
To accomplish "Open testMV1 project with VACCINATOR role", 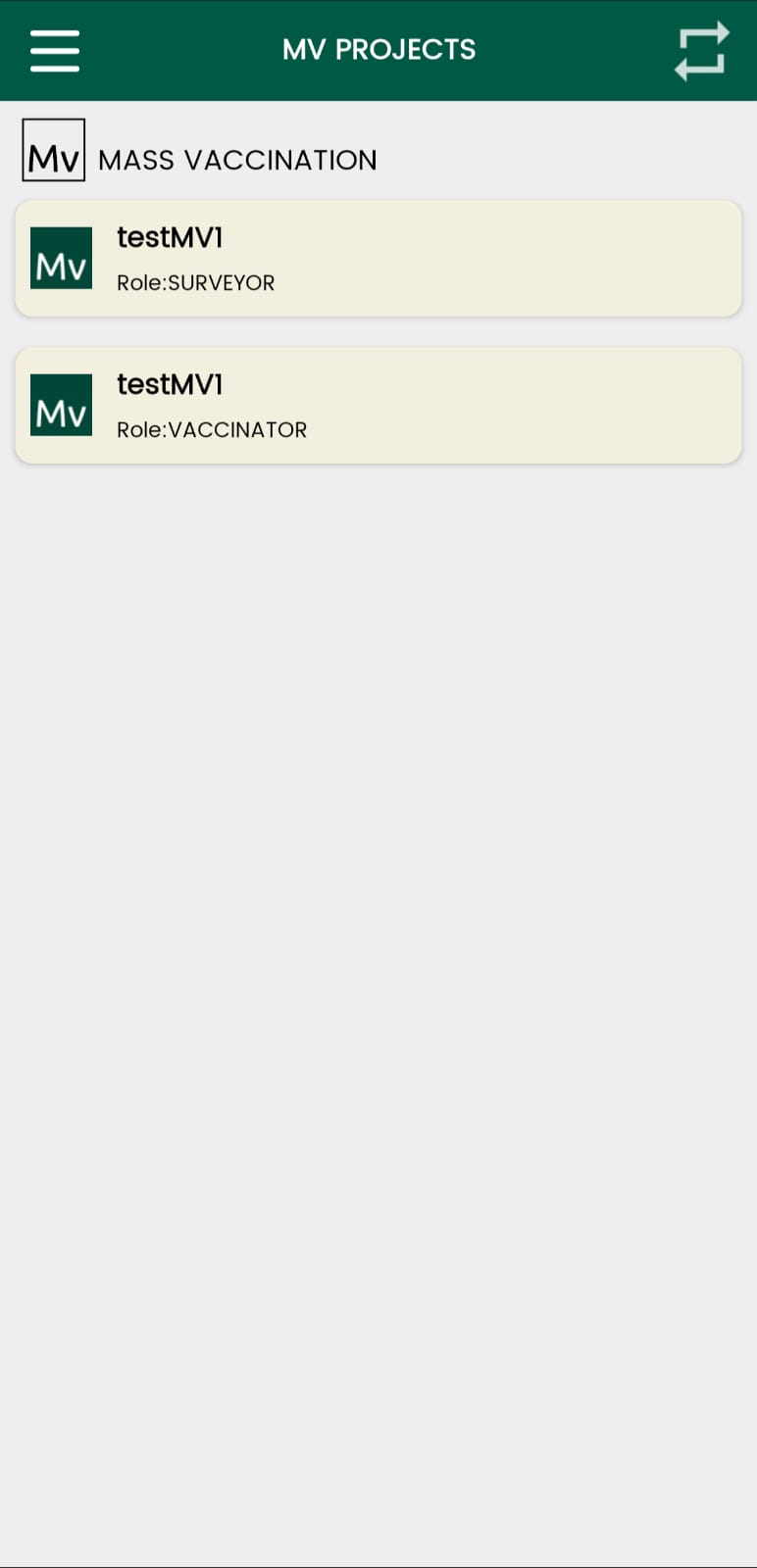I will pyautogui.click(x=378, y=405).
